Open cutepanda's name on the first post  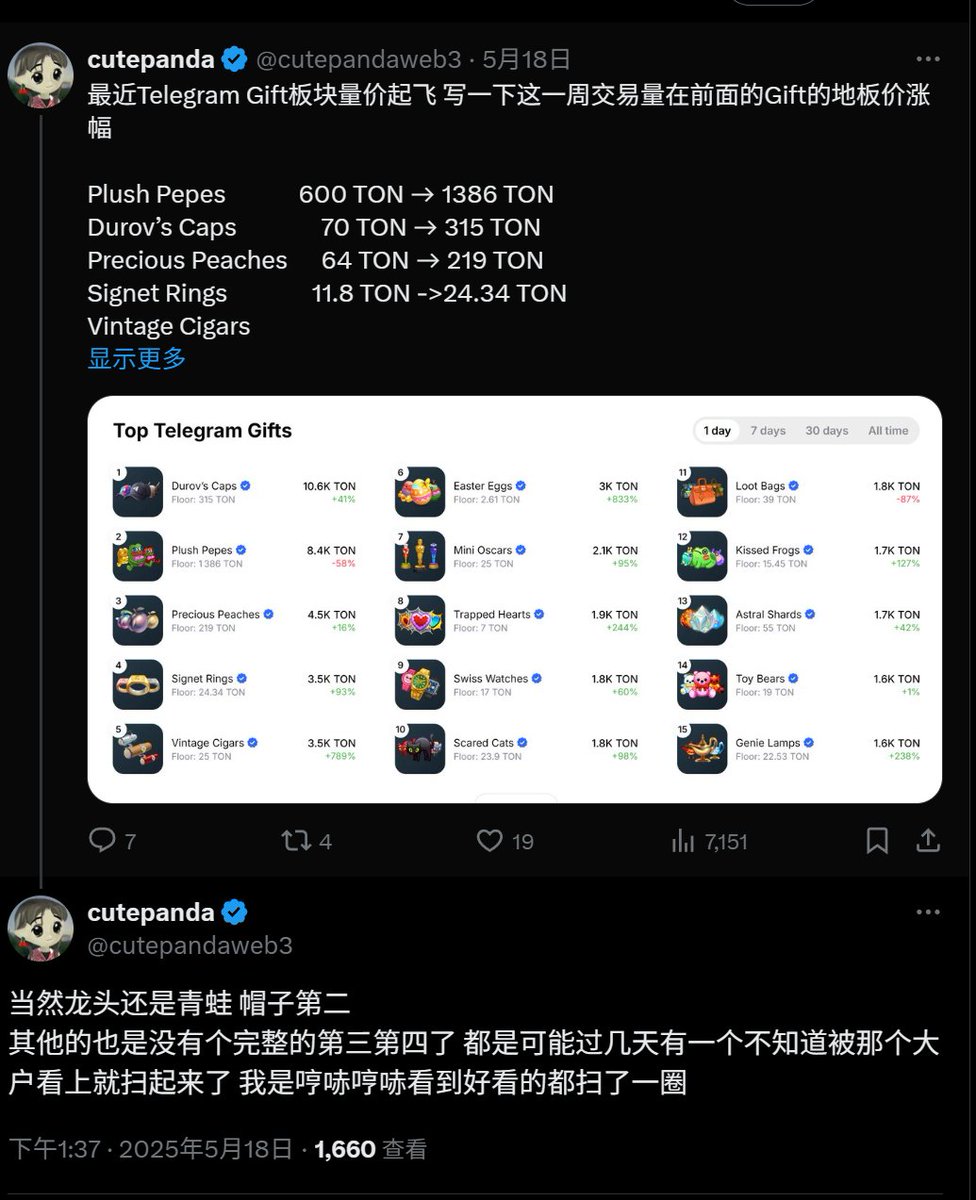(150, 60)
